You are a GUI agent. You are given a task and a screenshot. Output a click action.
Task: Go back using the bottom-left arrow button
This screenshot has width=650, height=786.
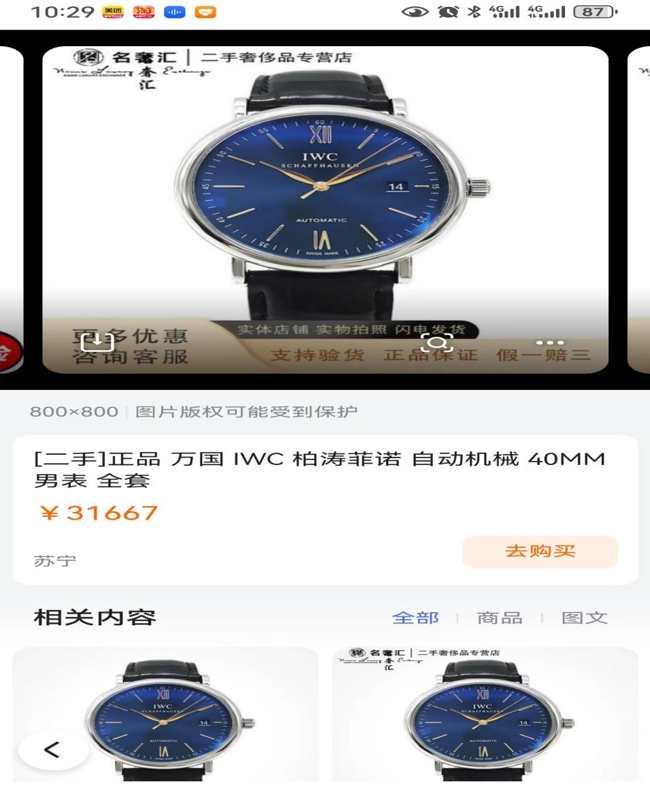(x=52, y=749)
